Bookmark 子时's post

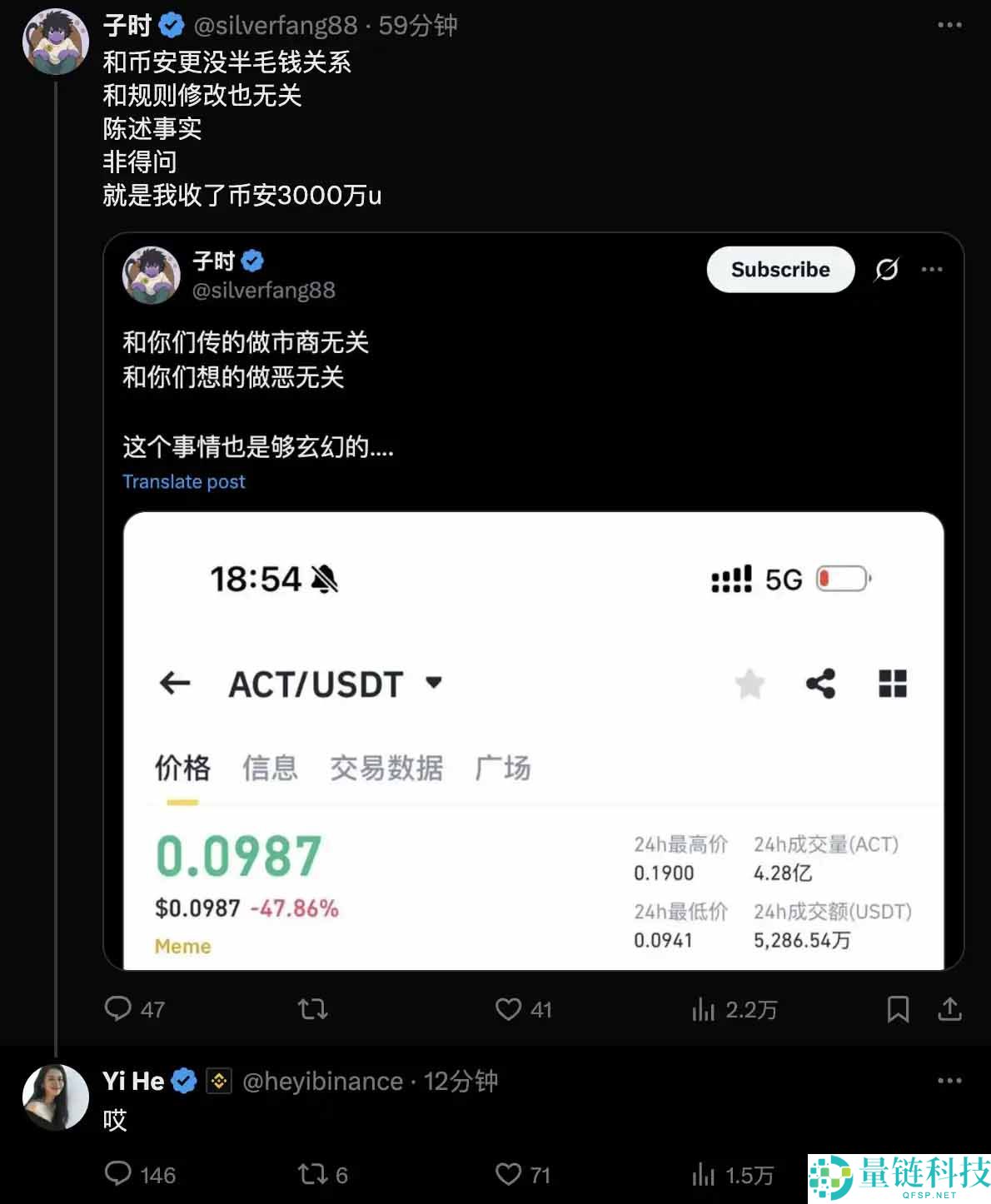point(899,1009)
